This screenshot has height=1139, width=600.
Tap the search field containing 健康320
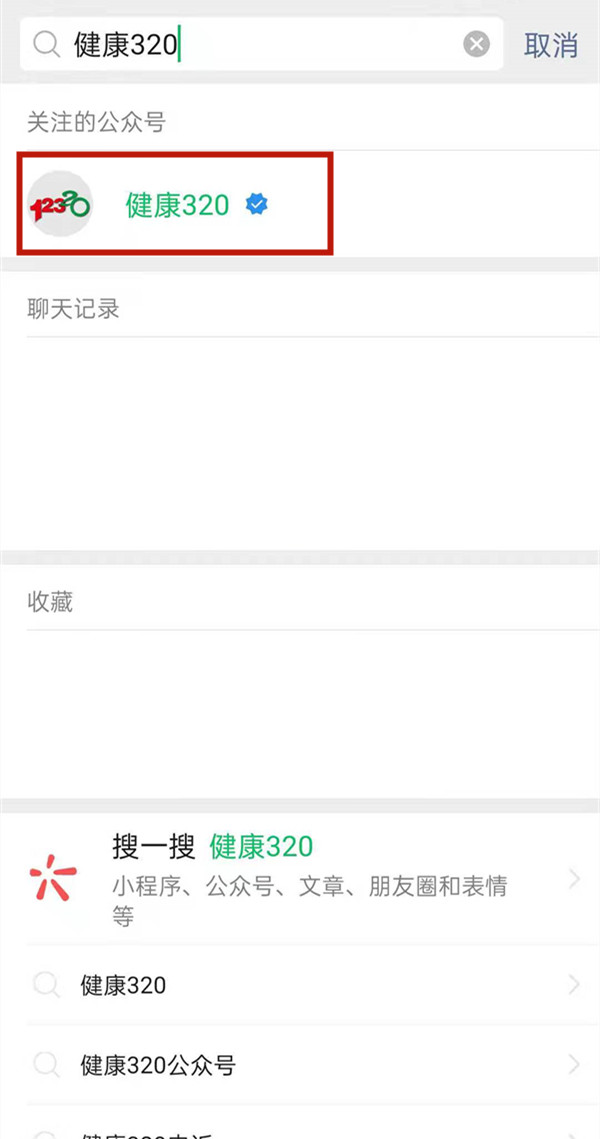(x=260, y=45)
